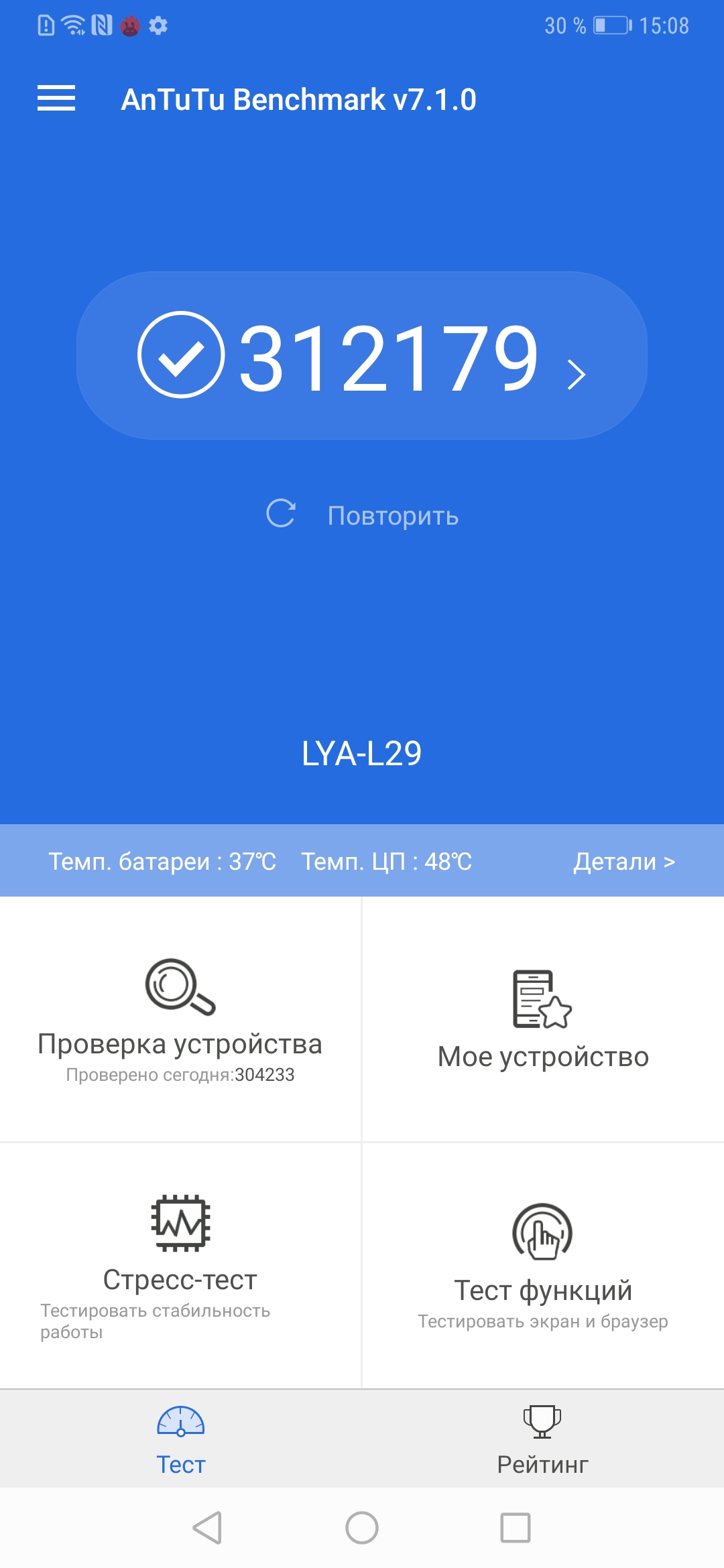Go to the home screen
The height and width of the screenshot is (1568, 724).
(x=362, y=1528)
